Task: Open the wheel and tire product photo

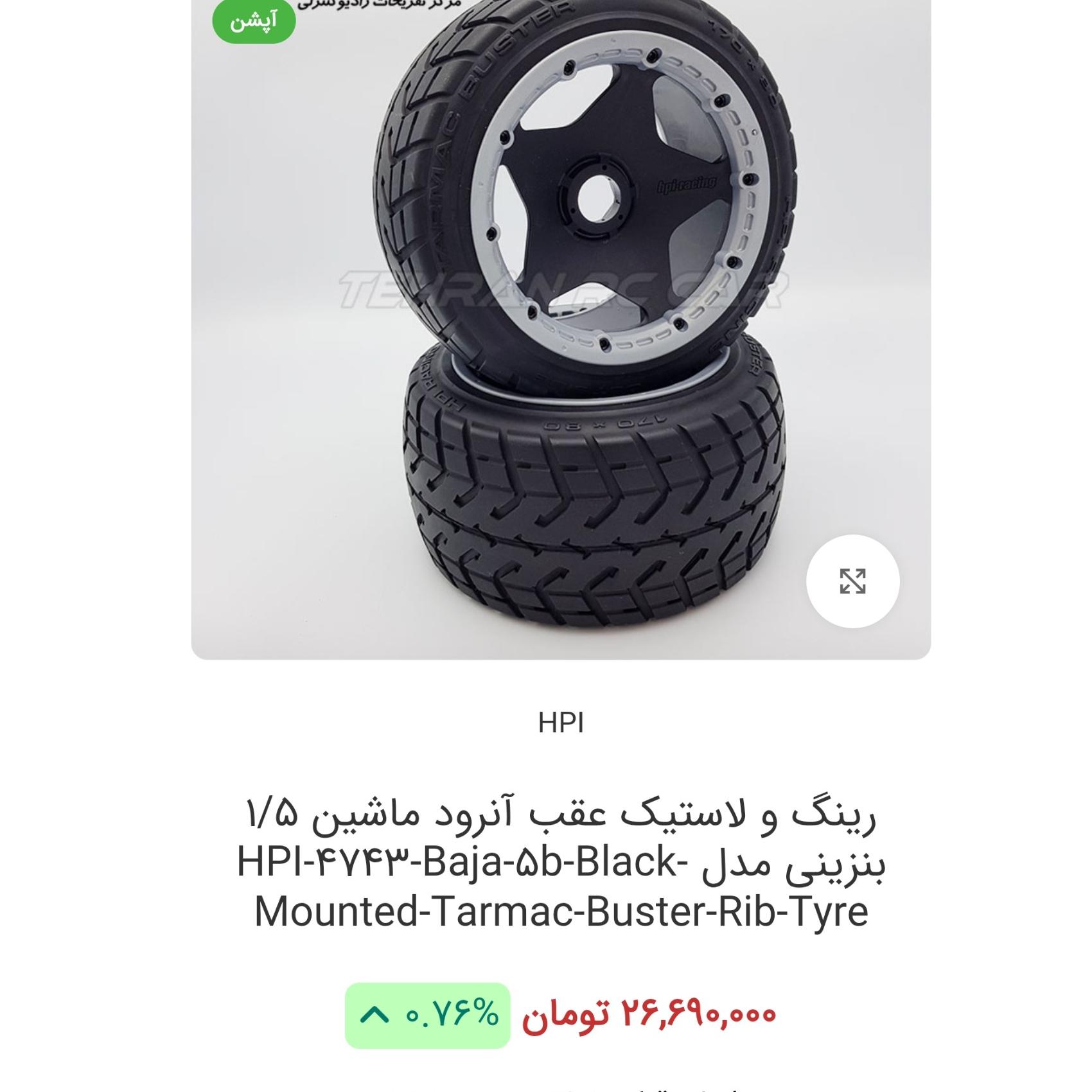Action: pos(561,329)
